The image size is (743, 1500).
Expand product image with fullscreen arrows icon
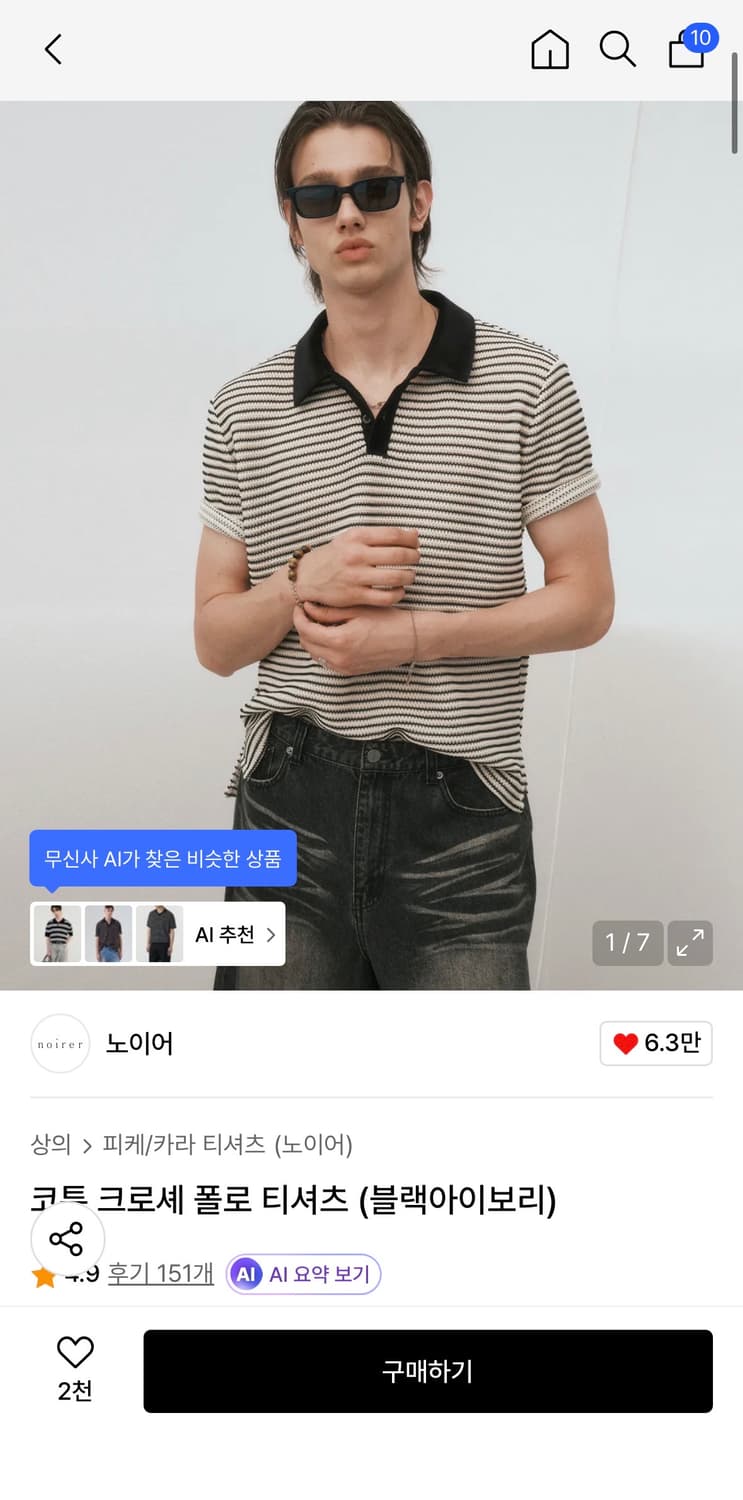point(690,942)
